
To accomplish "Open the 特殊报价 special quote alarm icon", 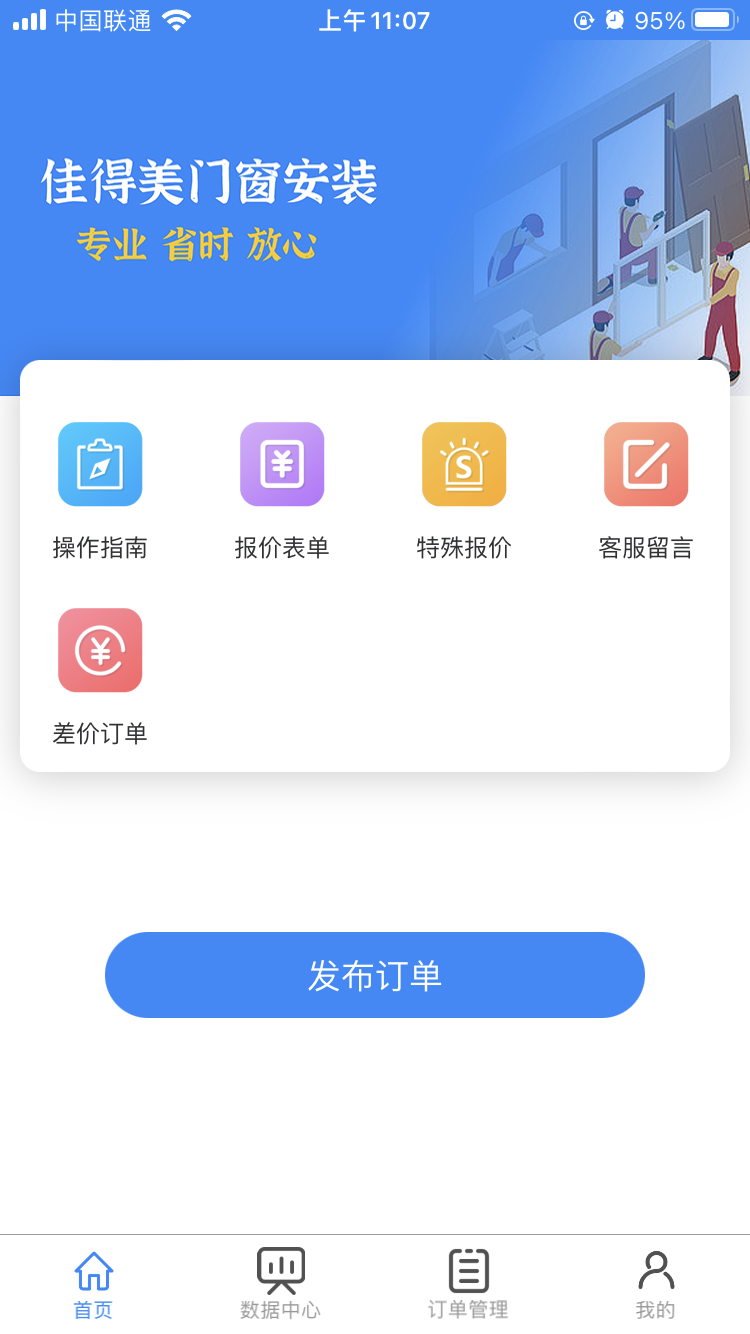I will (463, 464).
